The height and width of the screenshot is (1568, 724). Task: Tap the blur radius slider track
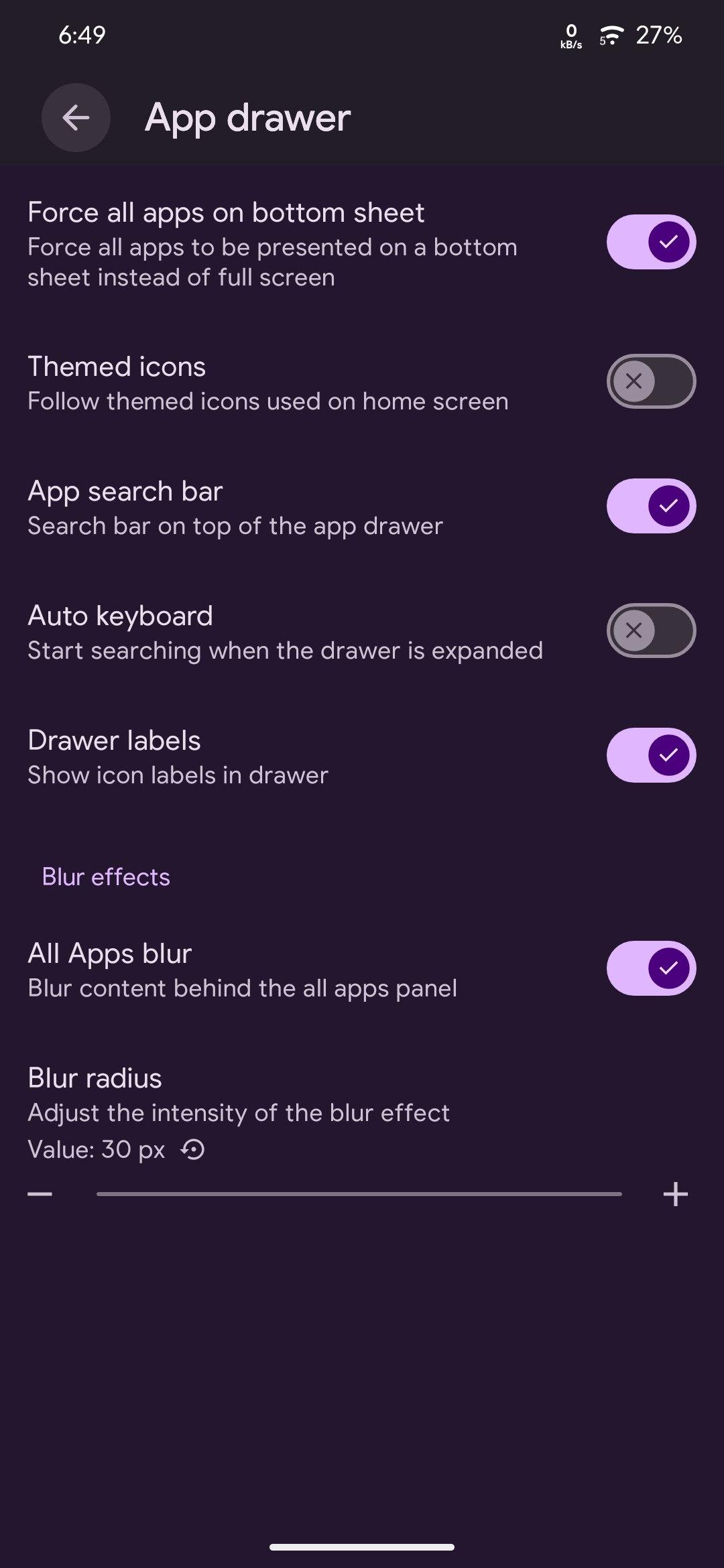pyautogui.click(x=359, y=1194)
